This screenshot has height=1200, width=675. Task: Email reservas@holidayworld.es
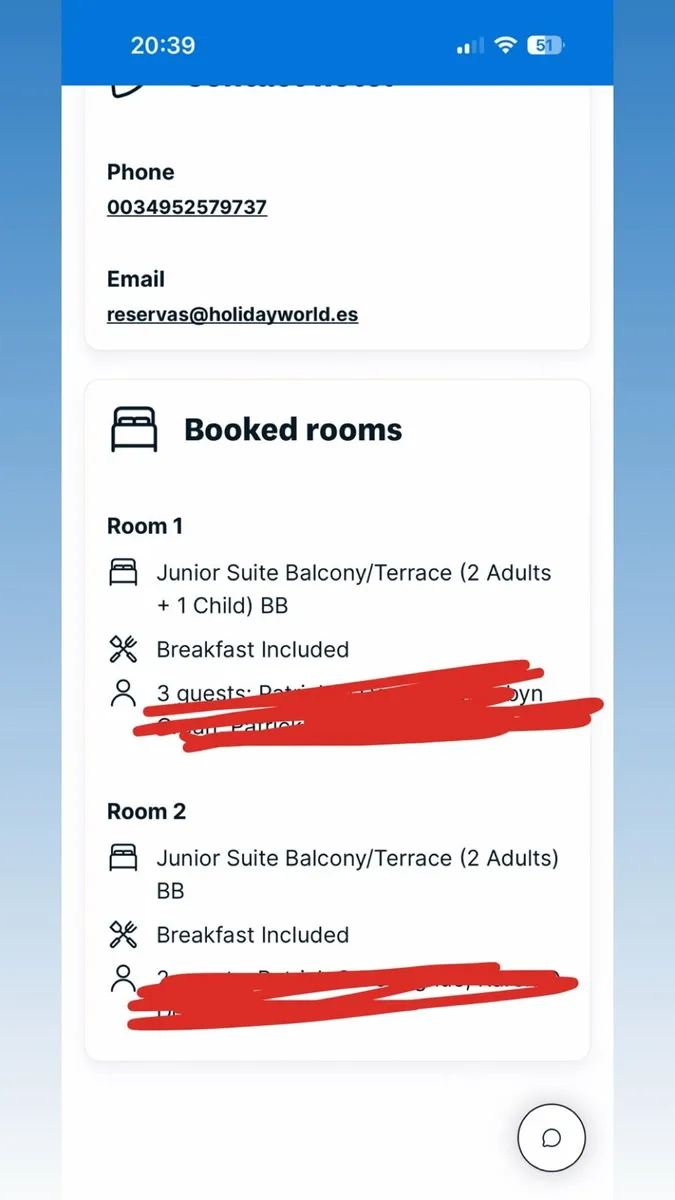[x=232, y=314]
